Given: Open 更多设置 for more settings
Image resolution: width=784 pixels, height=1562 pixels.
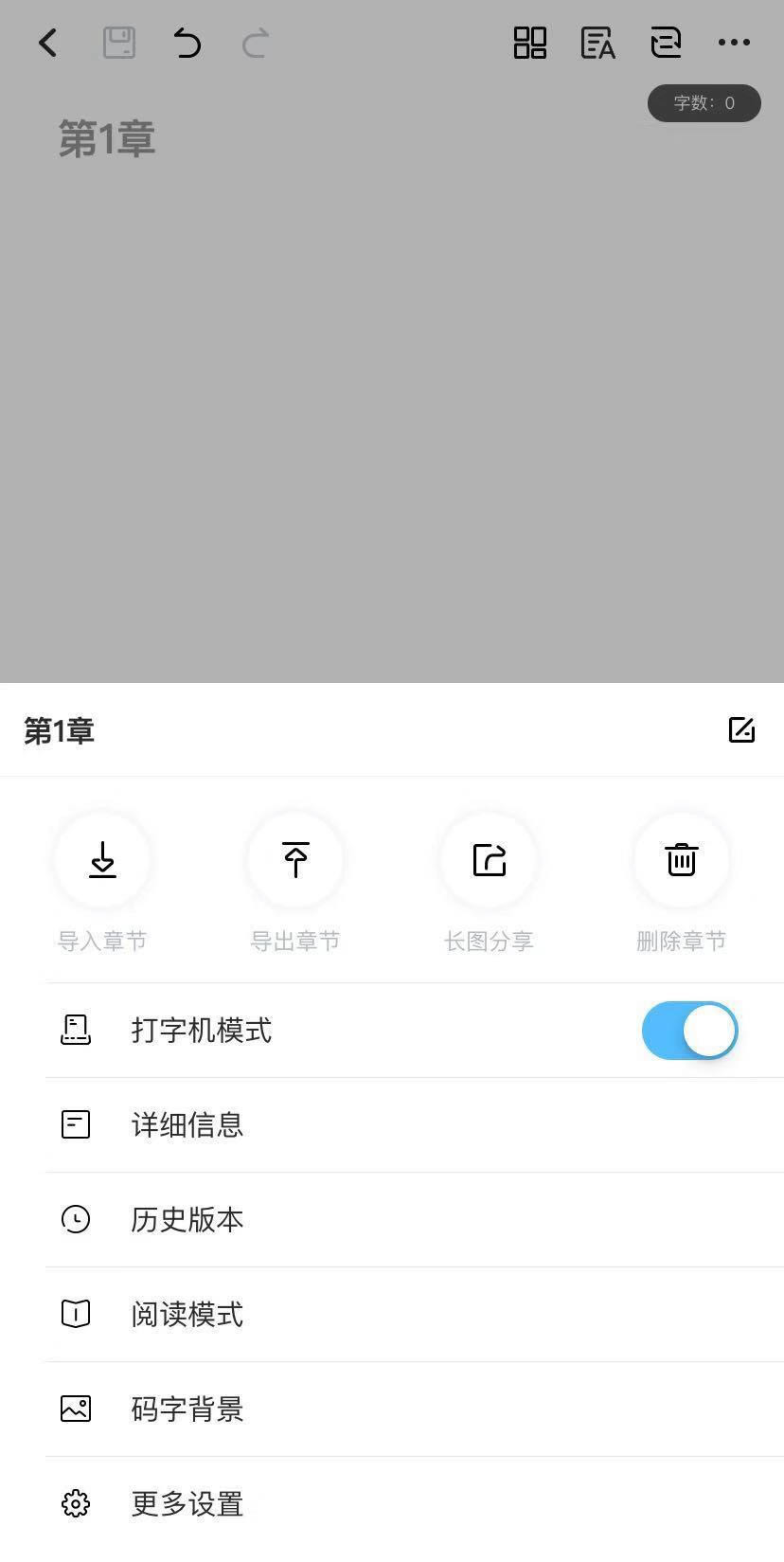Looking at the screenshot, I should point(187,1504).
